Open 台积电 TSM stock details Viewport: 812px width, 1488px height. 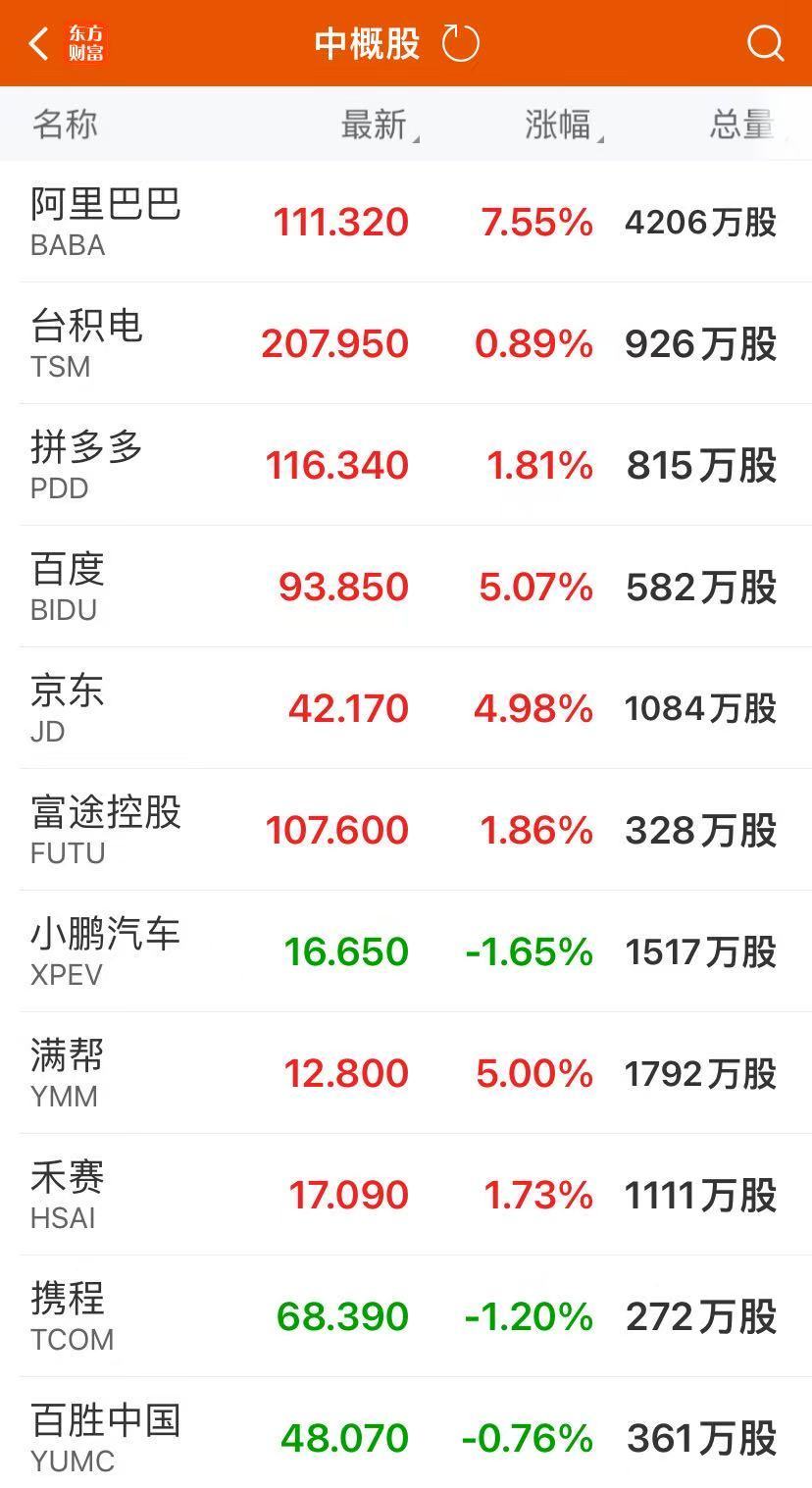(406, 343)
